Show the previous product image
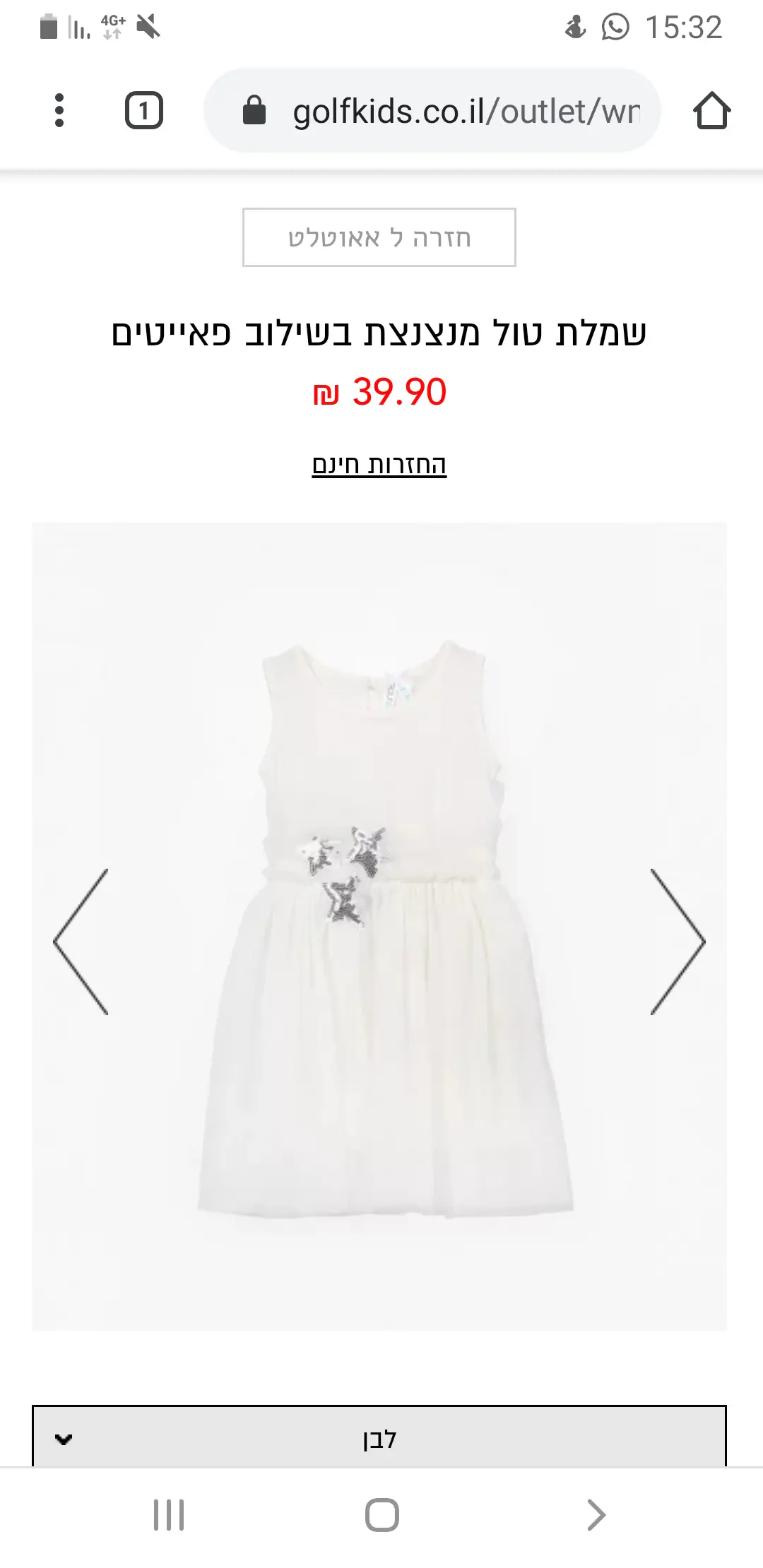 point(82,942)
